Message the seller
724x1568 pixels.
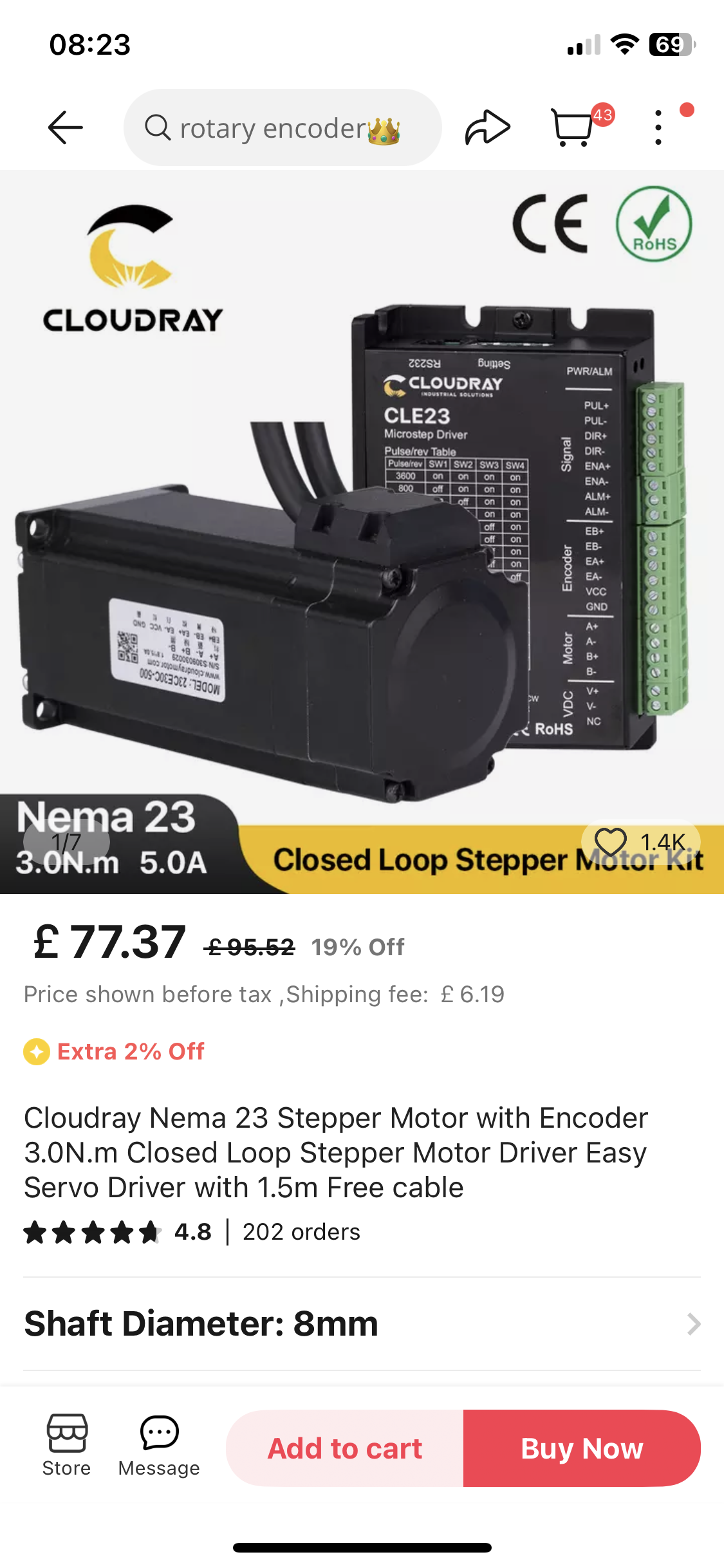pyautogui.click(x=159, y=1446)
